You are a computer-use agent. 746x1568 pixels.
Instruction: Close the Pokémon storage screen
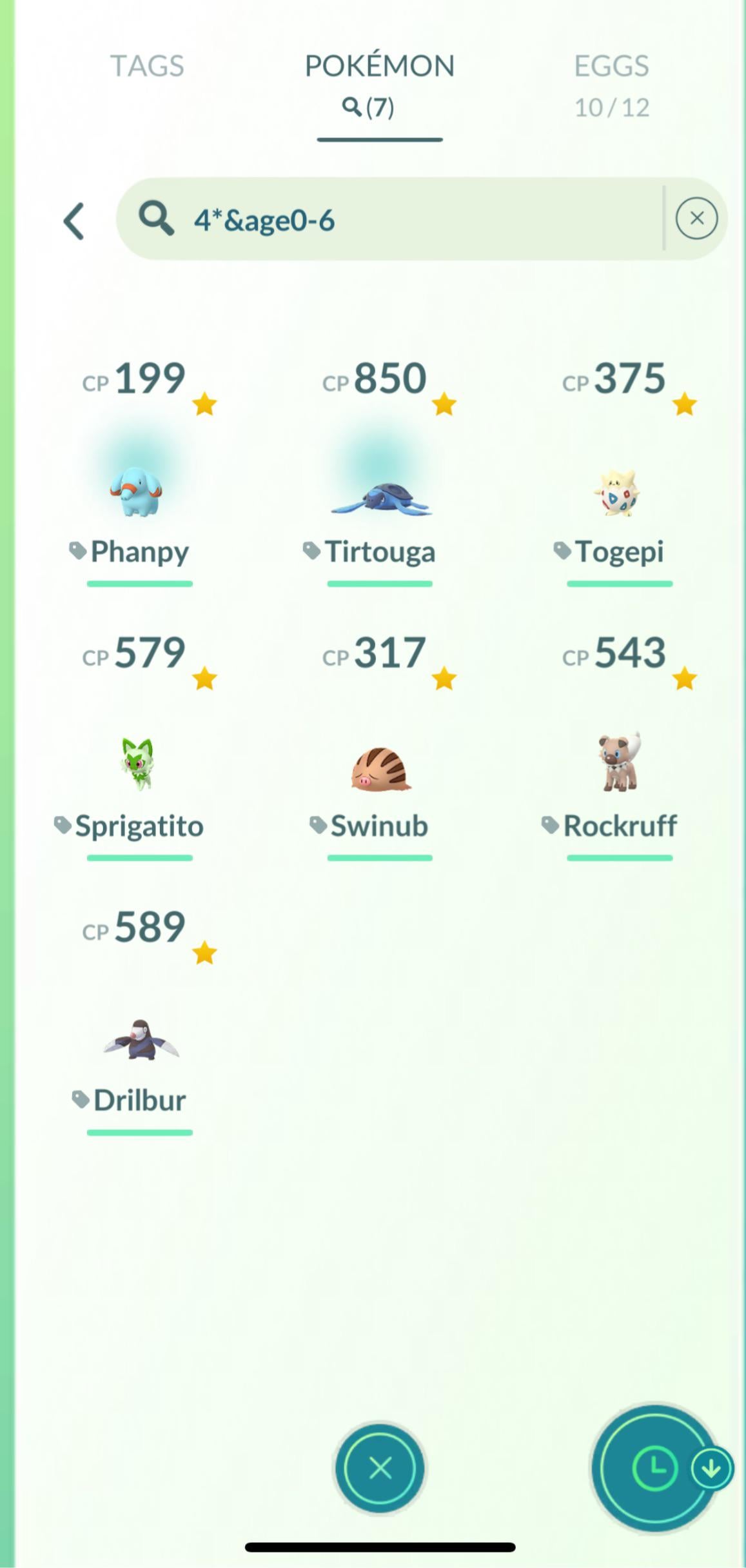pyautogui.click(x=379, y=1468)
